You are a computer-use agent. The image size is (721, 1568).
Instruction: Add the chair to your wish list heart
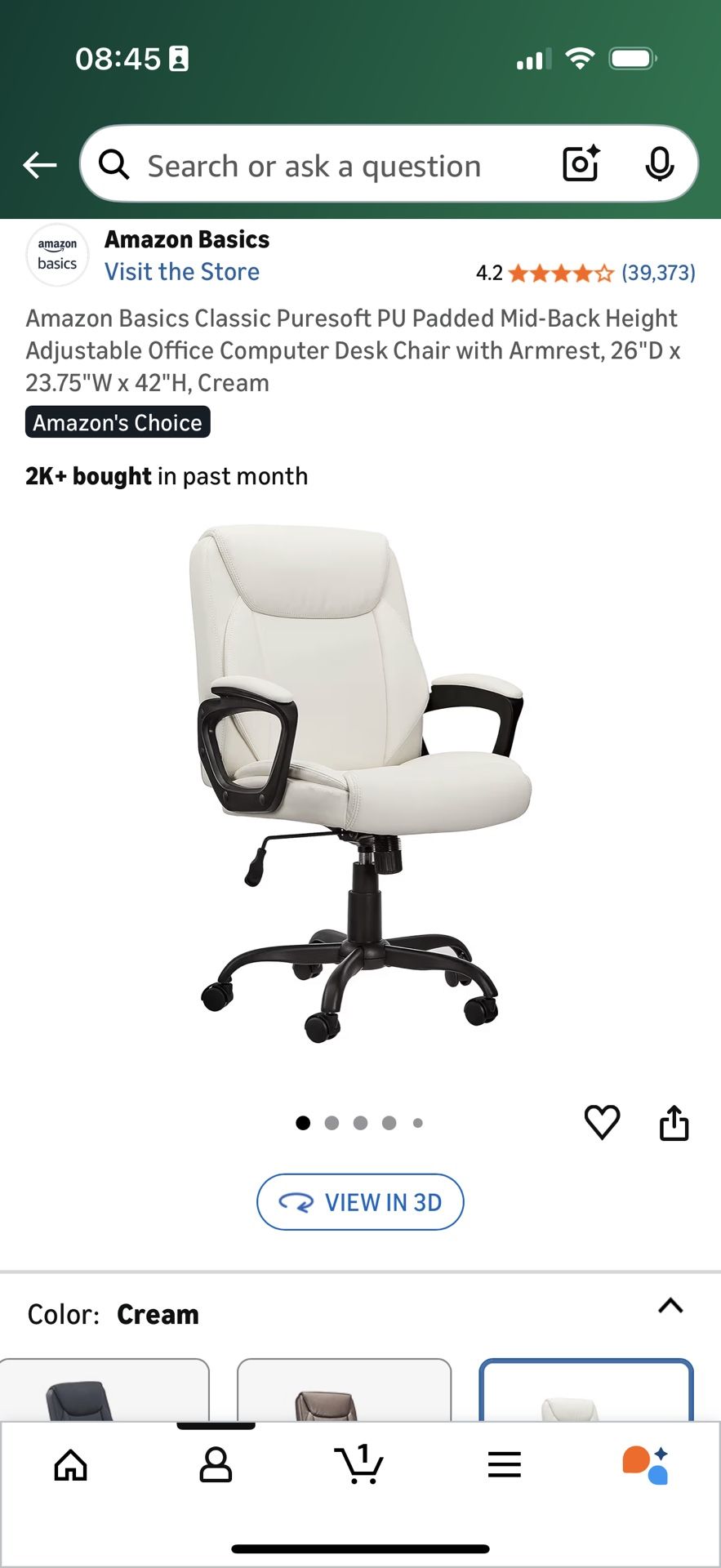602,1122
